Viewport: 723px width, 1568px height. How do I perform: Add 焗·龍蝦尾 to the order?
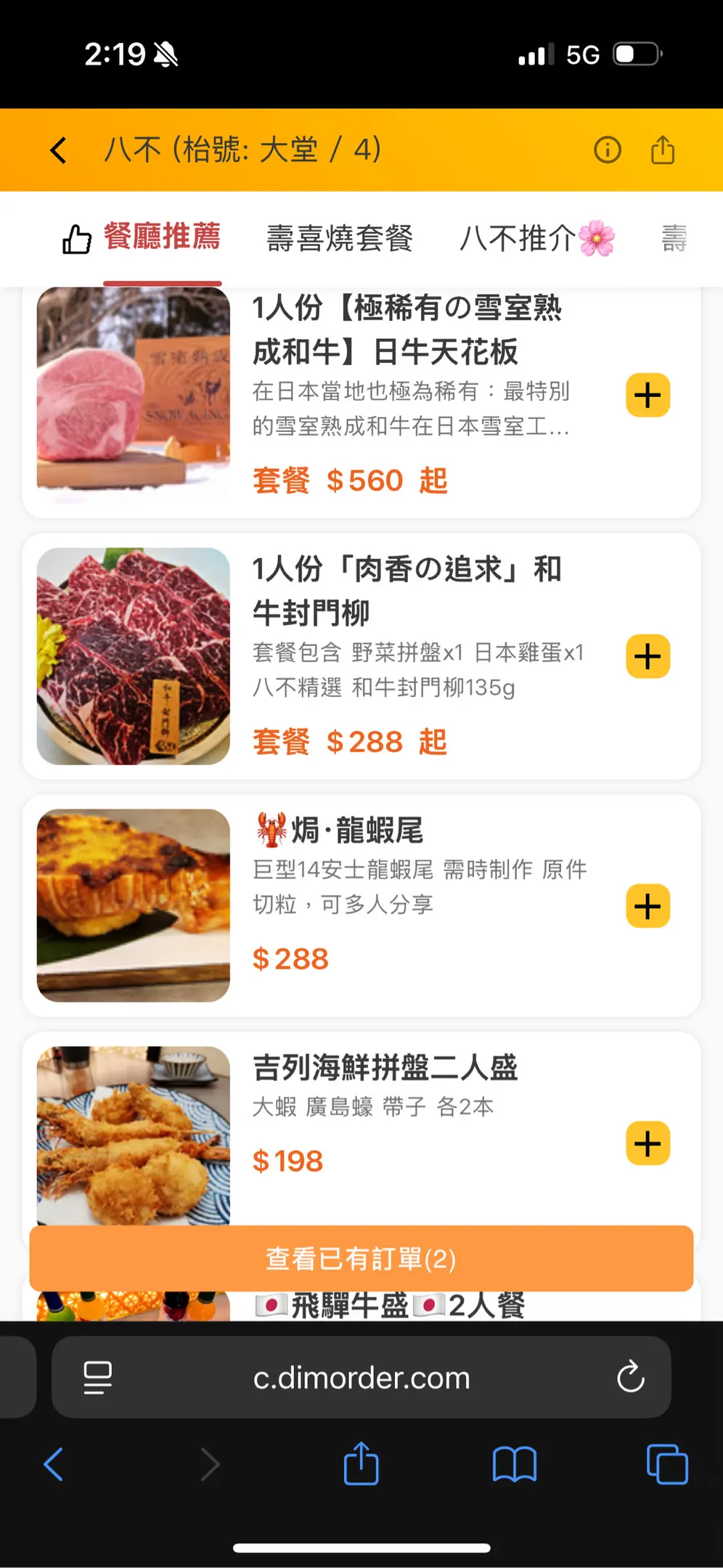tap(648, 906)
